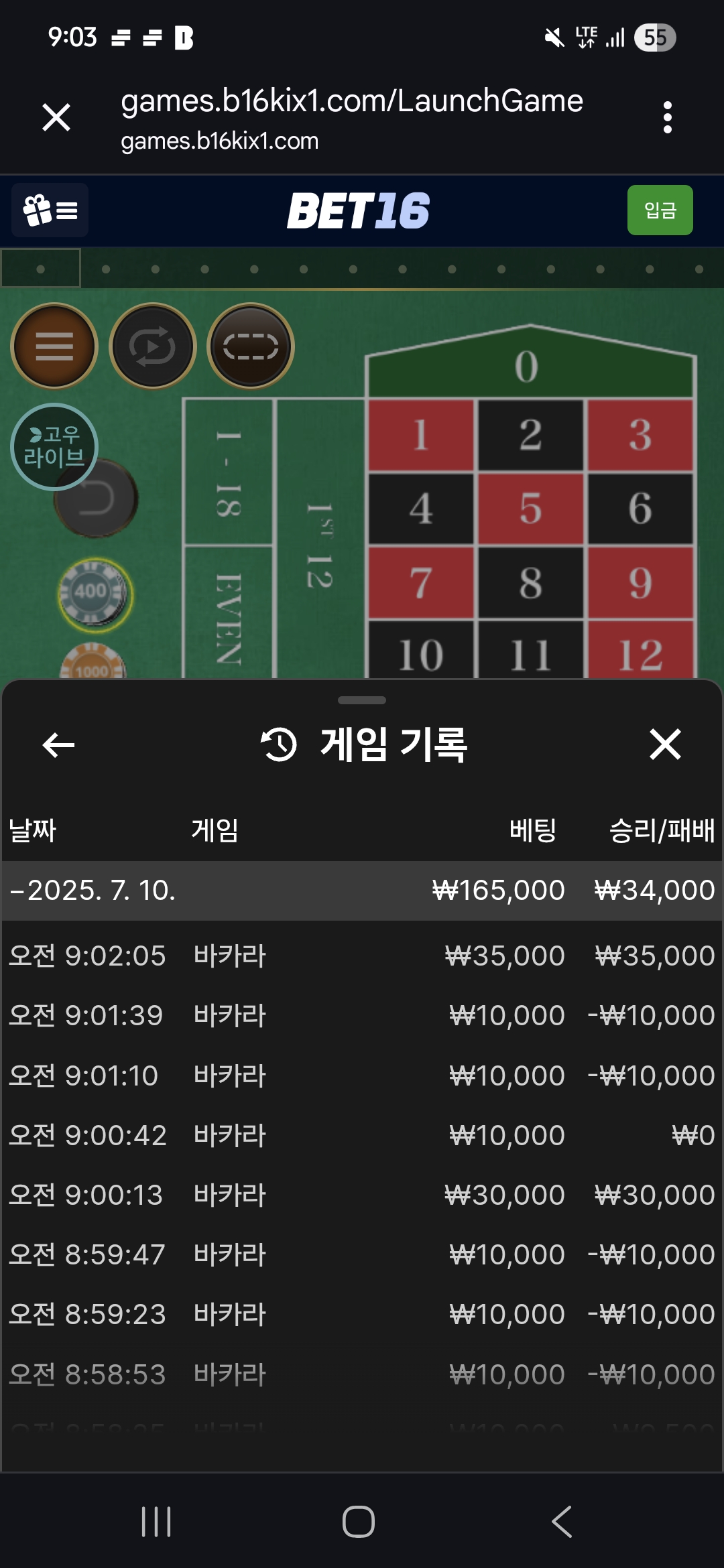This screenshot has width=724, height=1568.
Task: Open the 오전 9:02:05 바카라 record
Action: click(x=362, y=956)
